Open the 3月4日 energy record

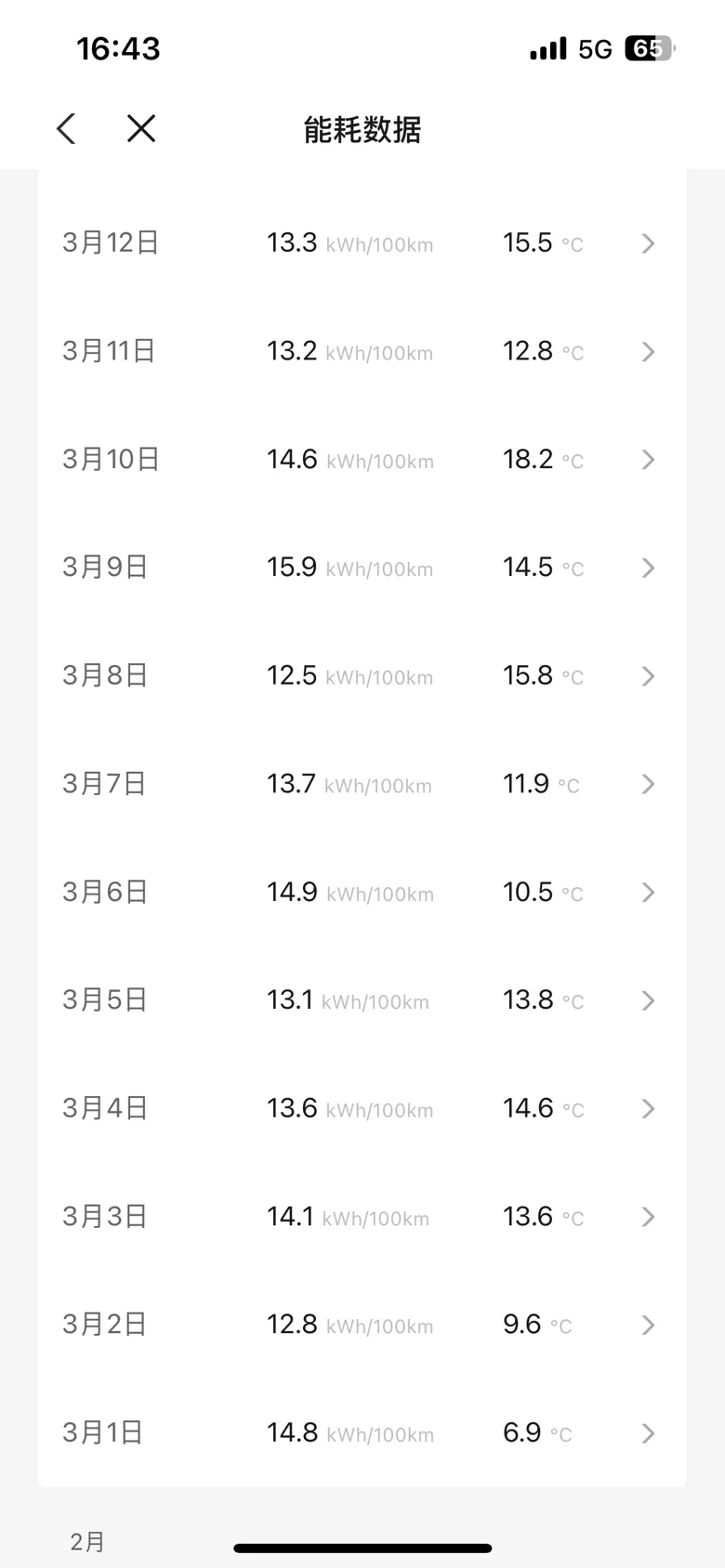(x=362, y=1109)
